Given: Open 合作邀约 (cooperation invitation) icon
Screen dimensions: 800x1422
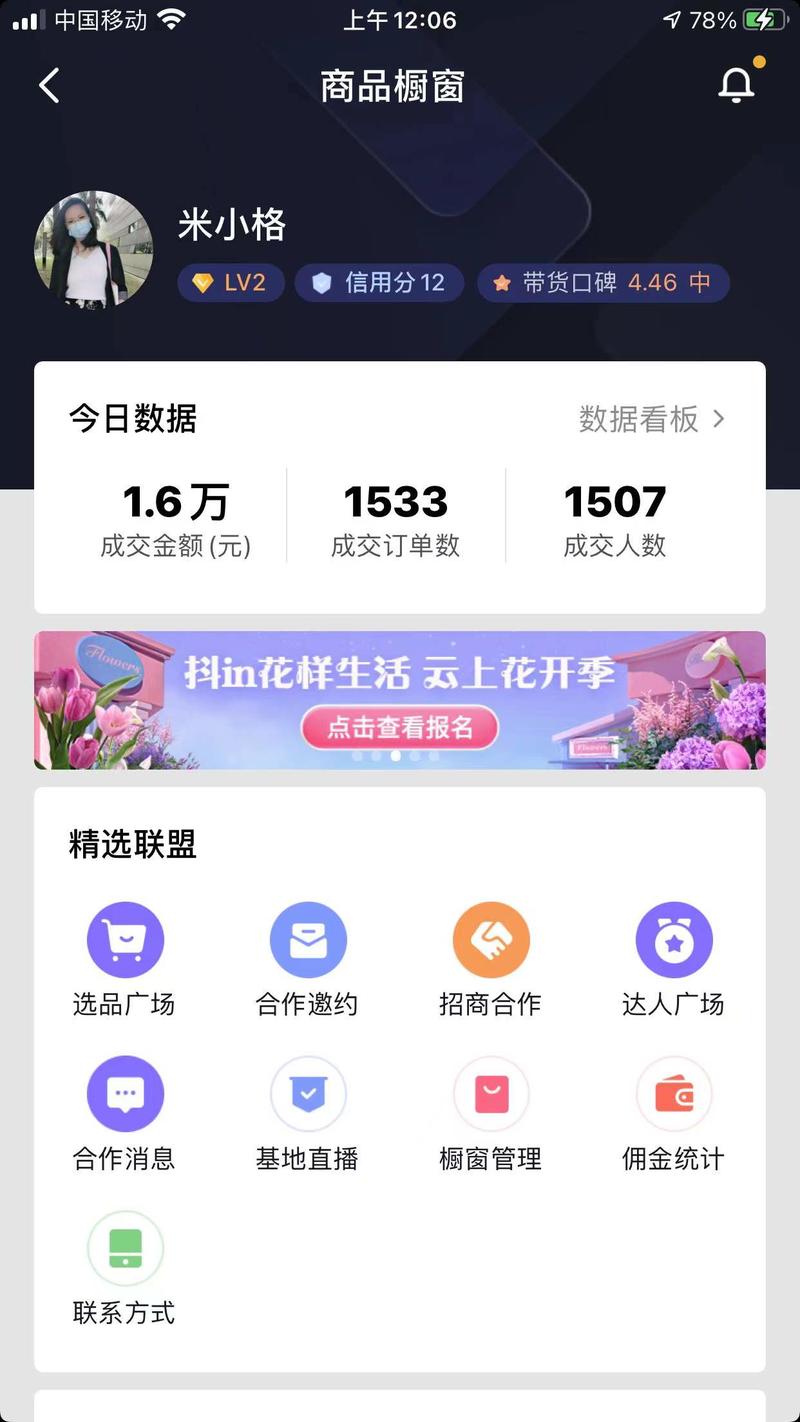Looking at the screenshot, I should (x=308, y=938).
